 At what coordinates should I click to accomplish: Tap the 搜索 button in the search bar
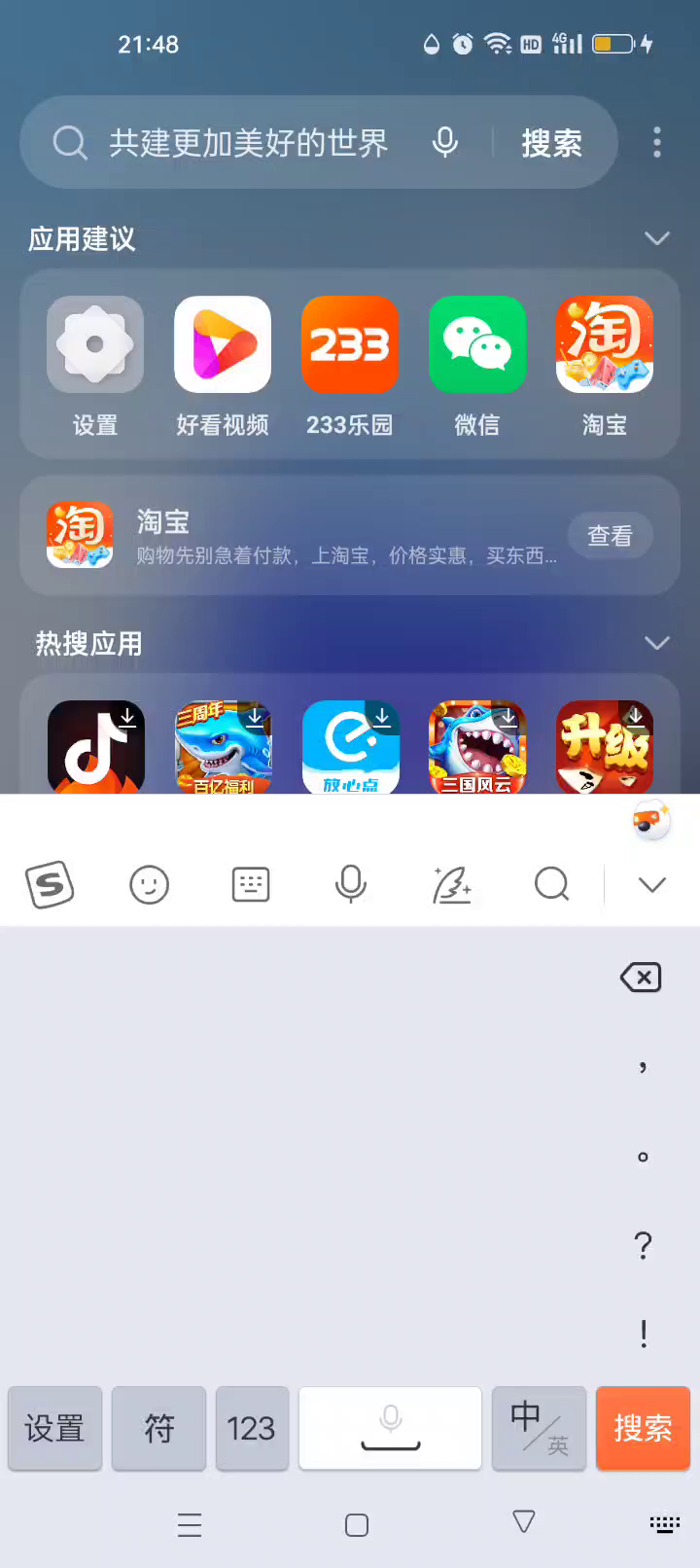[551, 143]
